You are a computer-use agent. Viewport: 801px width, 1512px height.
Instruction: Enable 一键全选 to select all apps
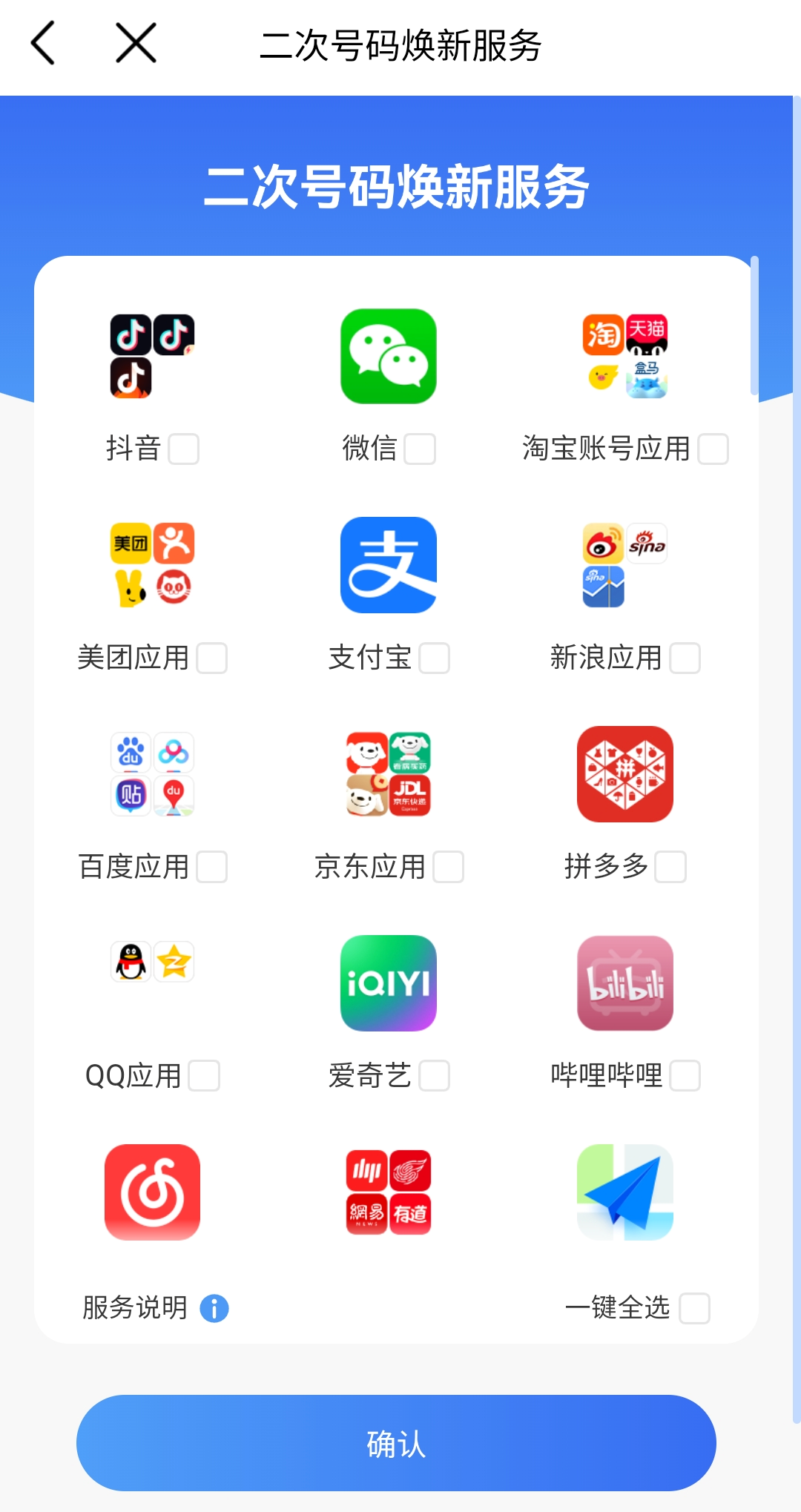695,1309
